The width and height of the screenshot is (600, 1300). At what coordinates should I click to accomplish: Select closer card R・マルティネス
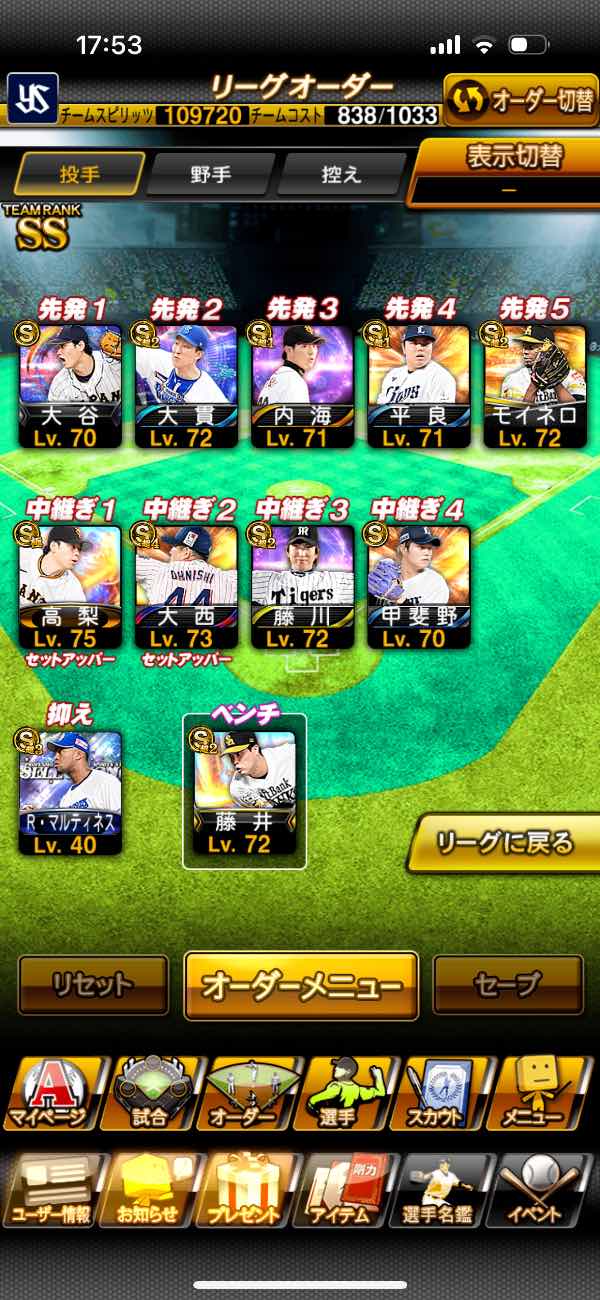coord(70,792)
